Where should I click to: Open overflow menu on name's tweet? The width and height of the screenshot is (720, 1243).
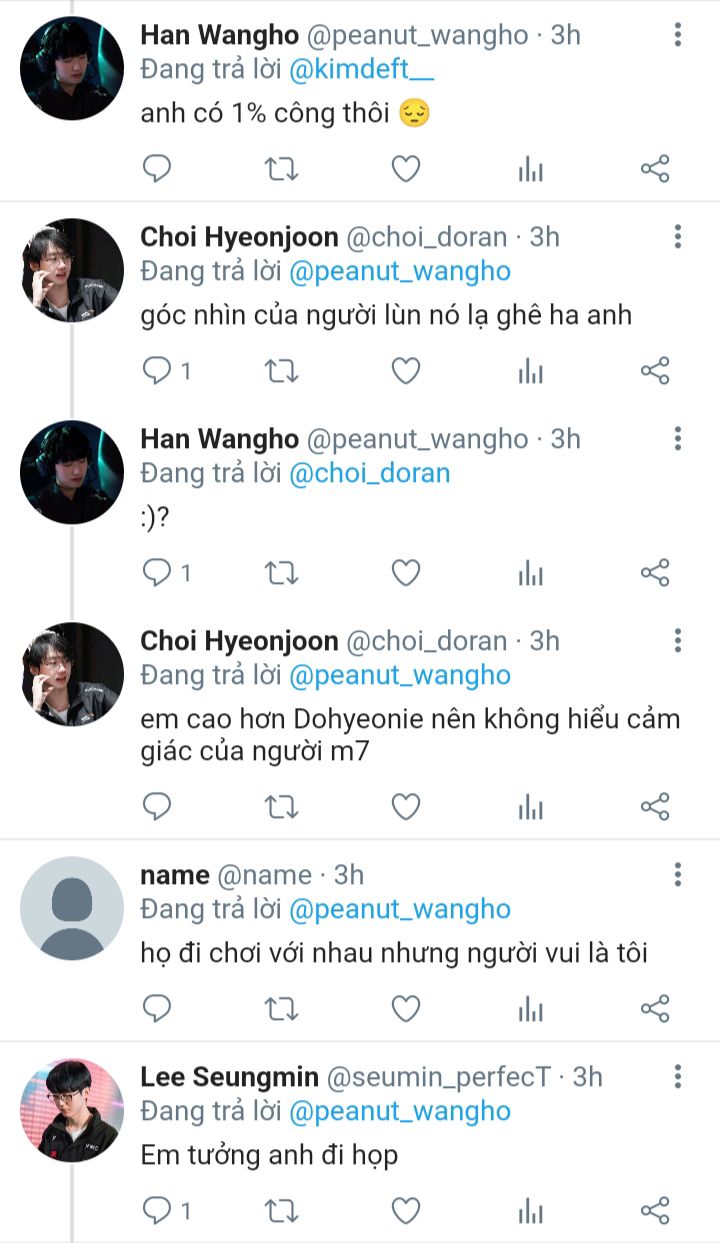(x=678, y=875)
